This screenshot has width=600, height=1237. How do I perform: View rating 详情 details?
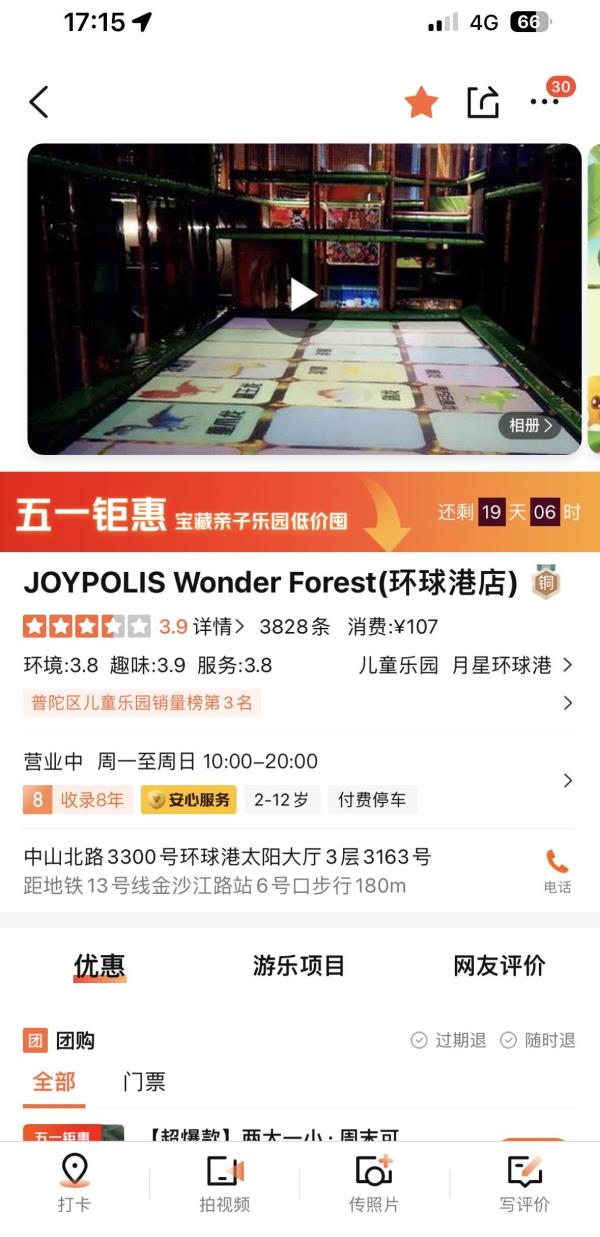(x=218, y=627)
